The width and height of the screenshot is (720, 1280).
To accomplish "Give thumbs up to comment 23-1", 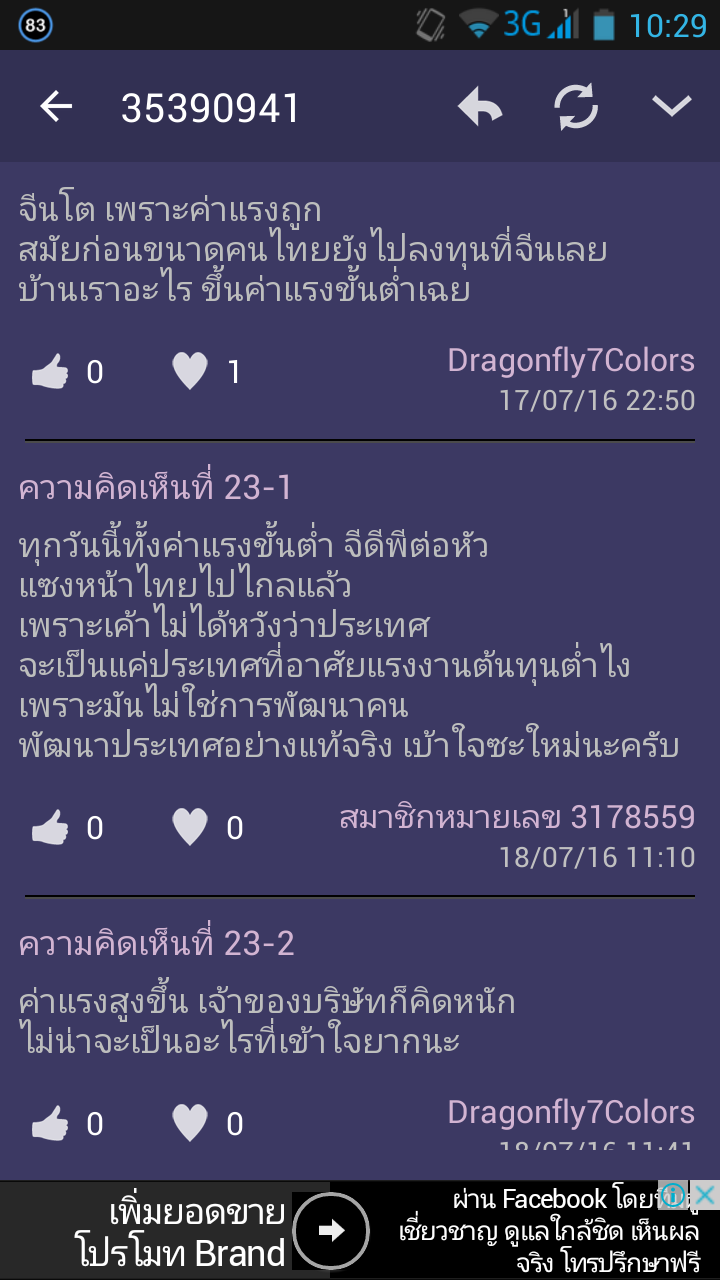I will (x=50, y=828).
